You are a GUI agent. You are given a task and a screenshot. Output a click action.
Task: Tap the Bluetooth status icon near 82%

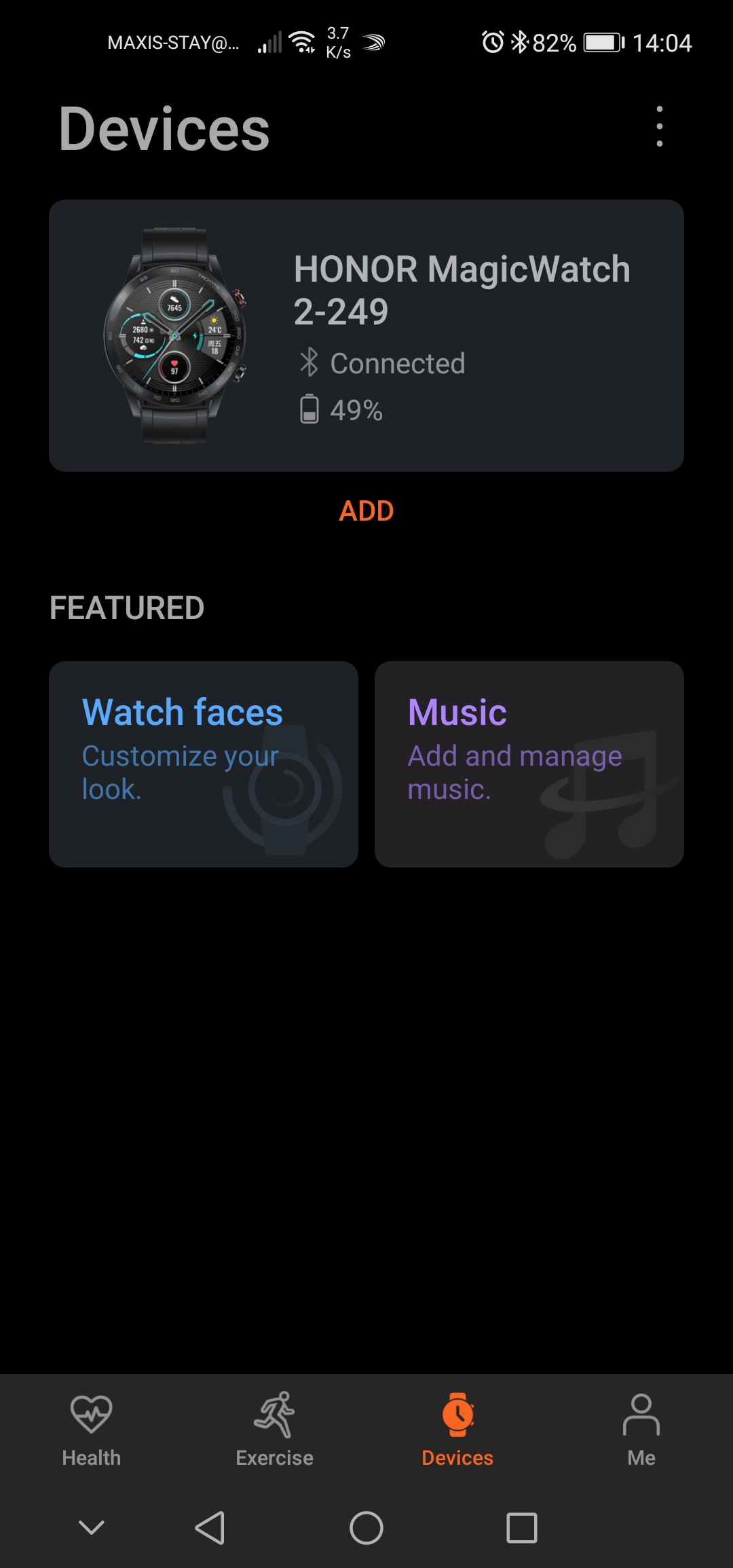[521, 42]
